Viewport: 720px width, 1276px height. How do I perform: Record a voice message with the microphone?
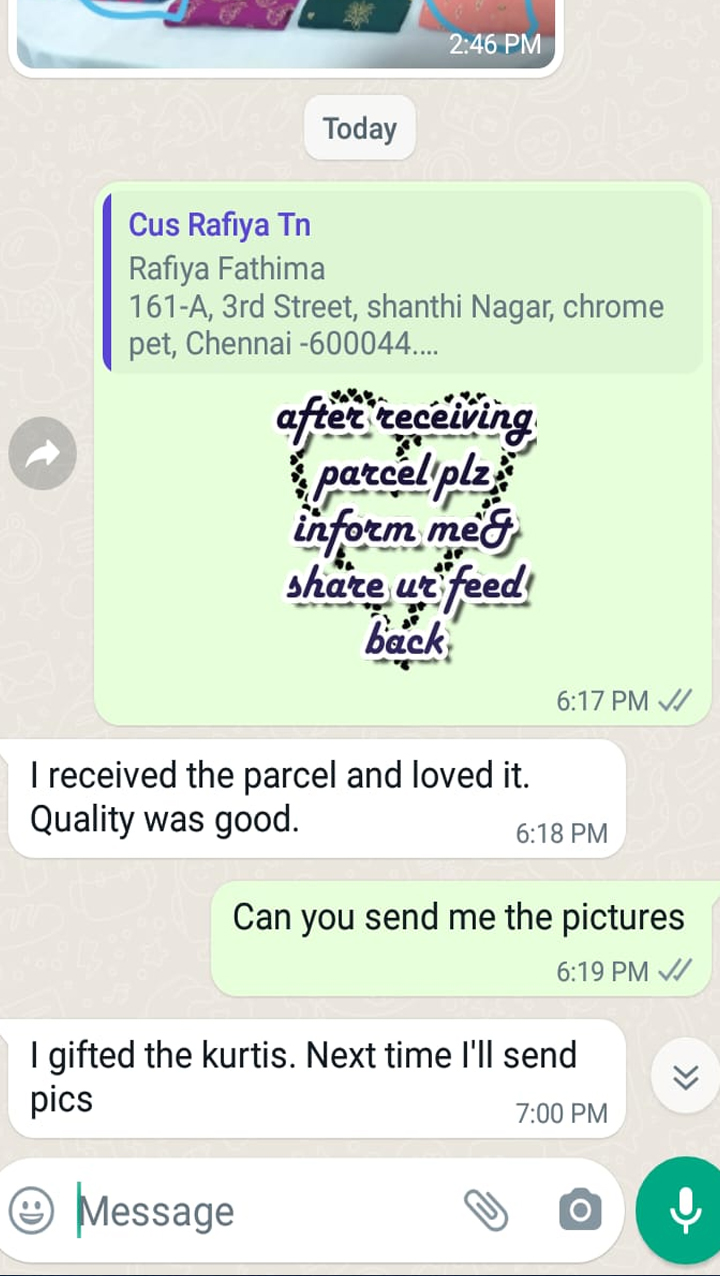684,1210
